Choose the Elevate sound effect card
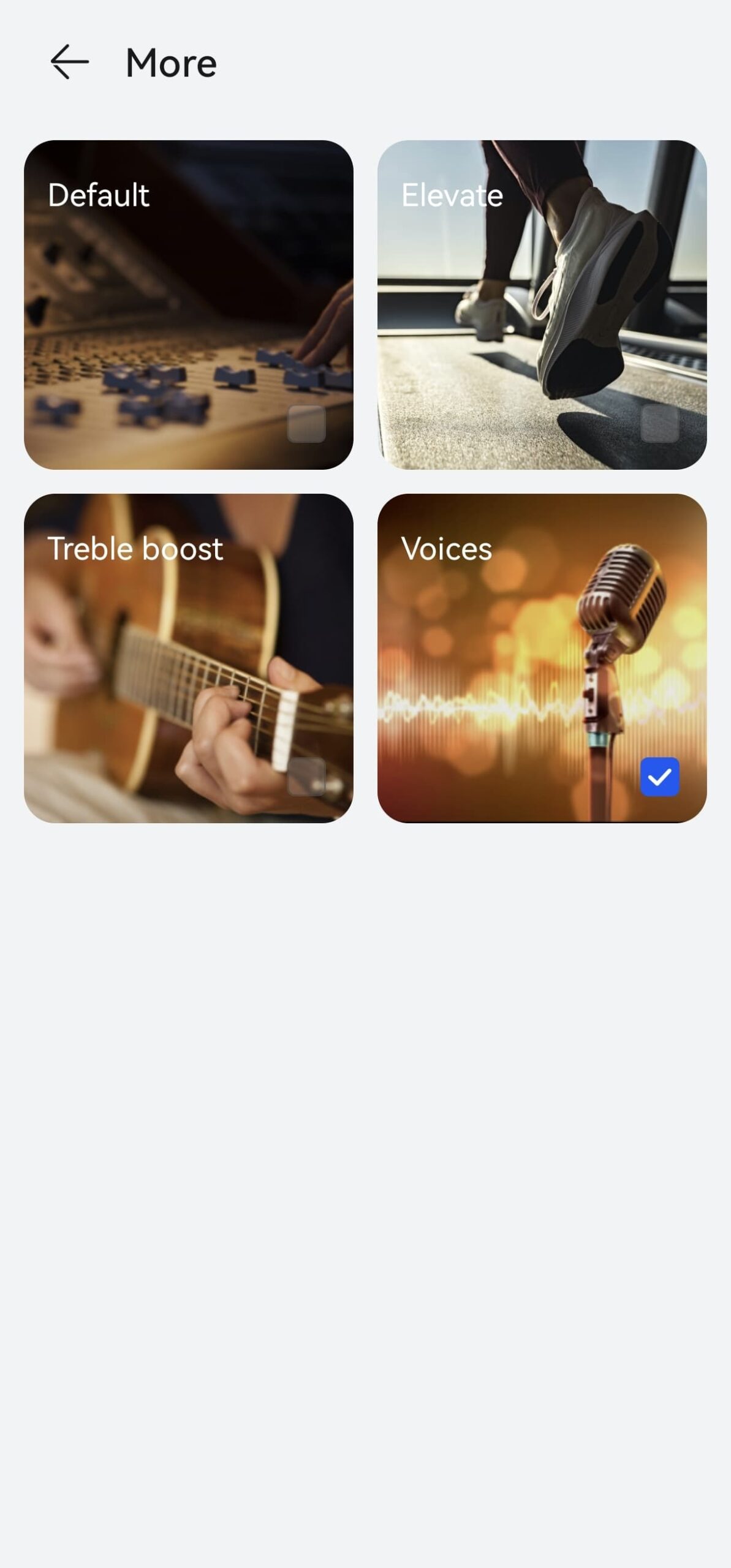 [542, 304]
